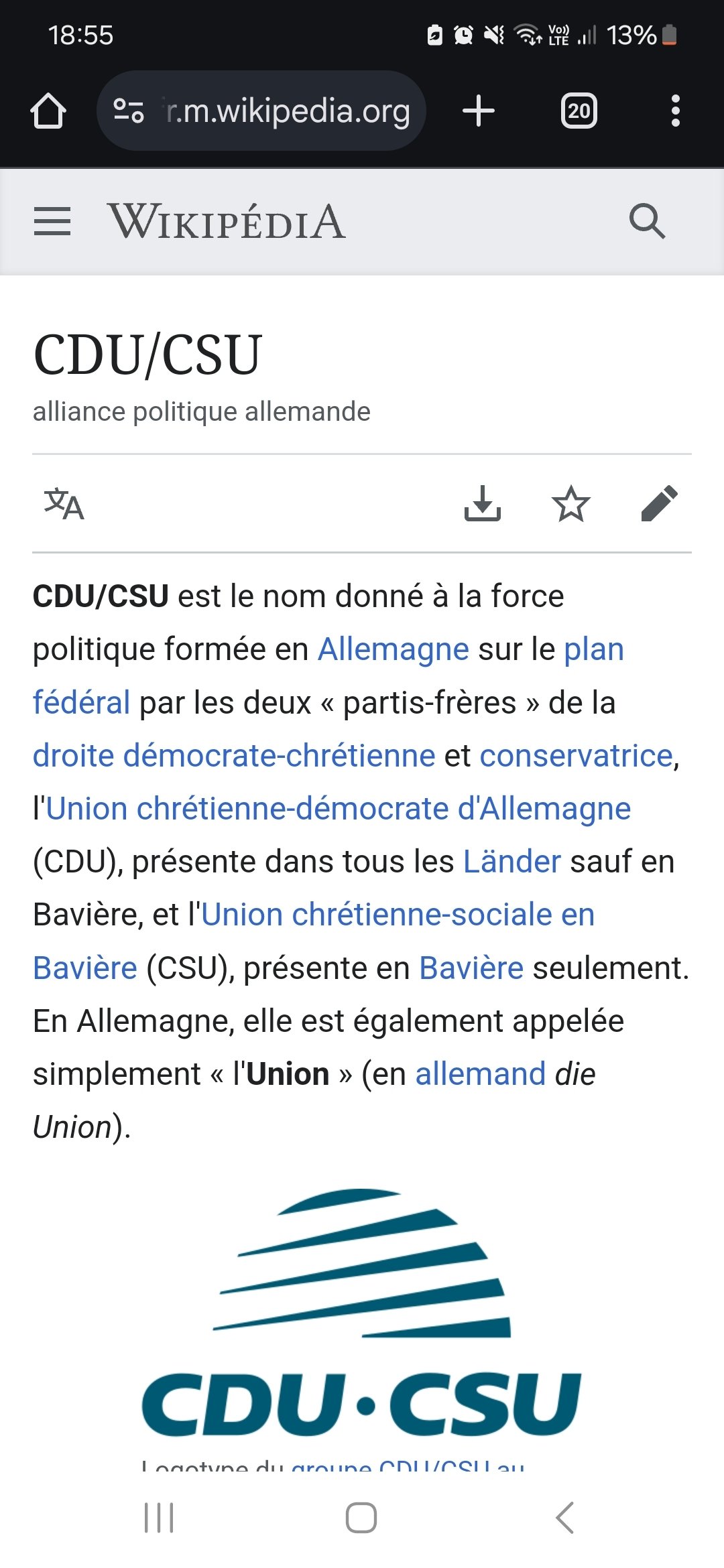Go back with the system back button
Screen dimensions: 724x1568
pos(565,1518)
